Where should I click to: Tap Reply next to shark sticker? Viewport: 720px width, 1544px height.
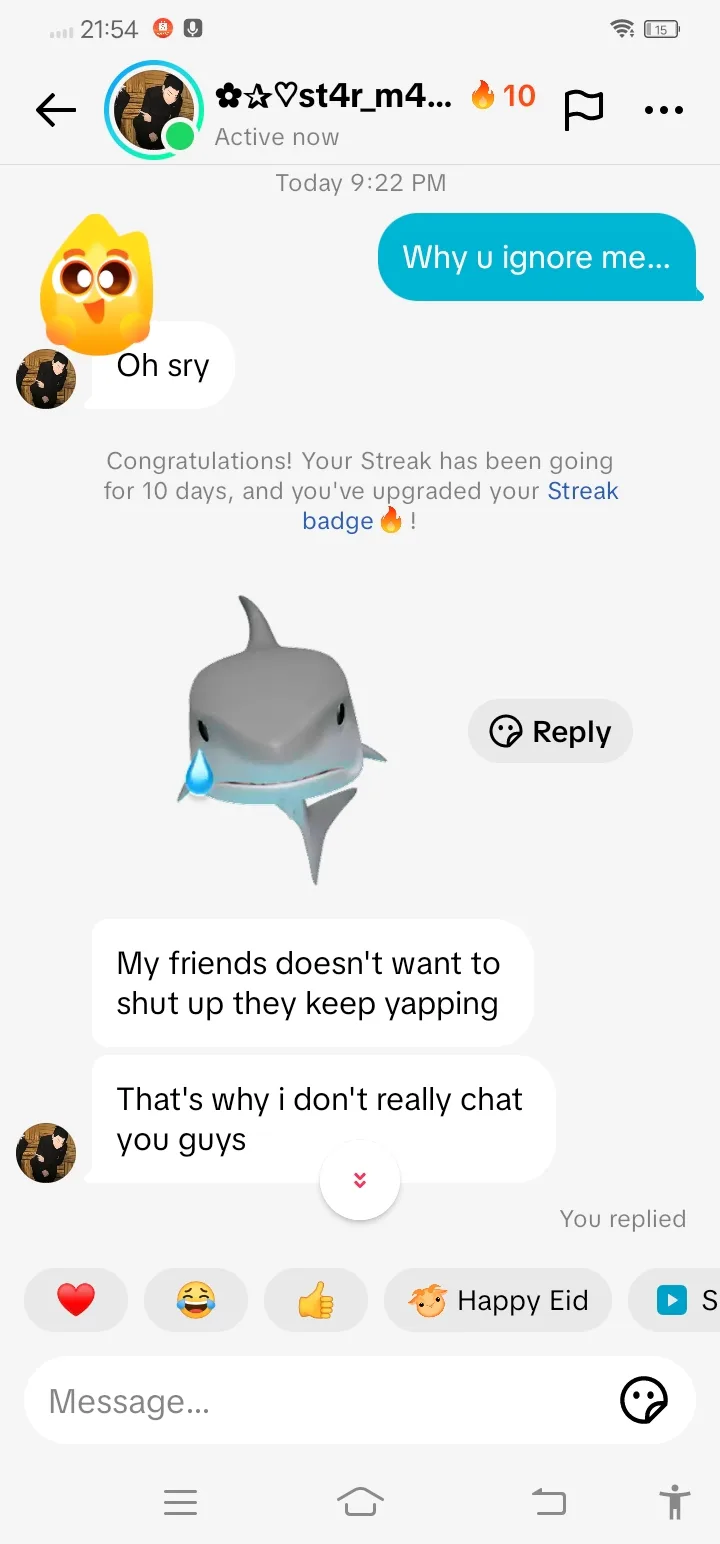pyautogui.click(x=550, y=732)
